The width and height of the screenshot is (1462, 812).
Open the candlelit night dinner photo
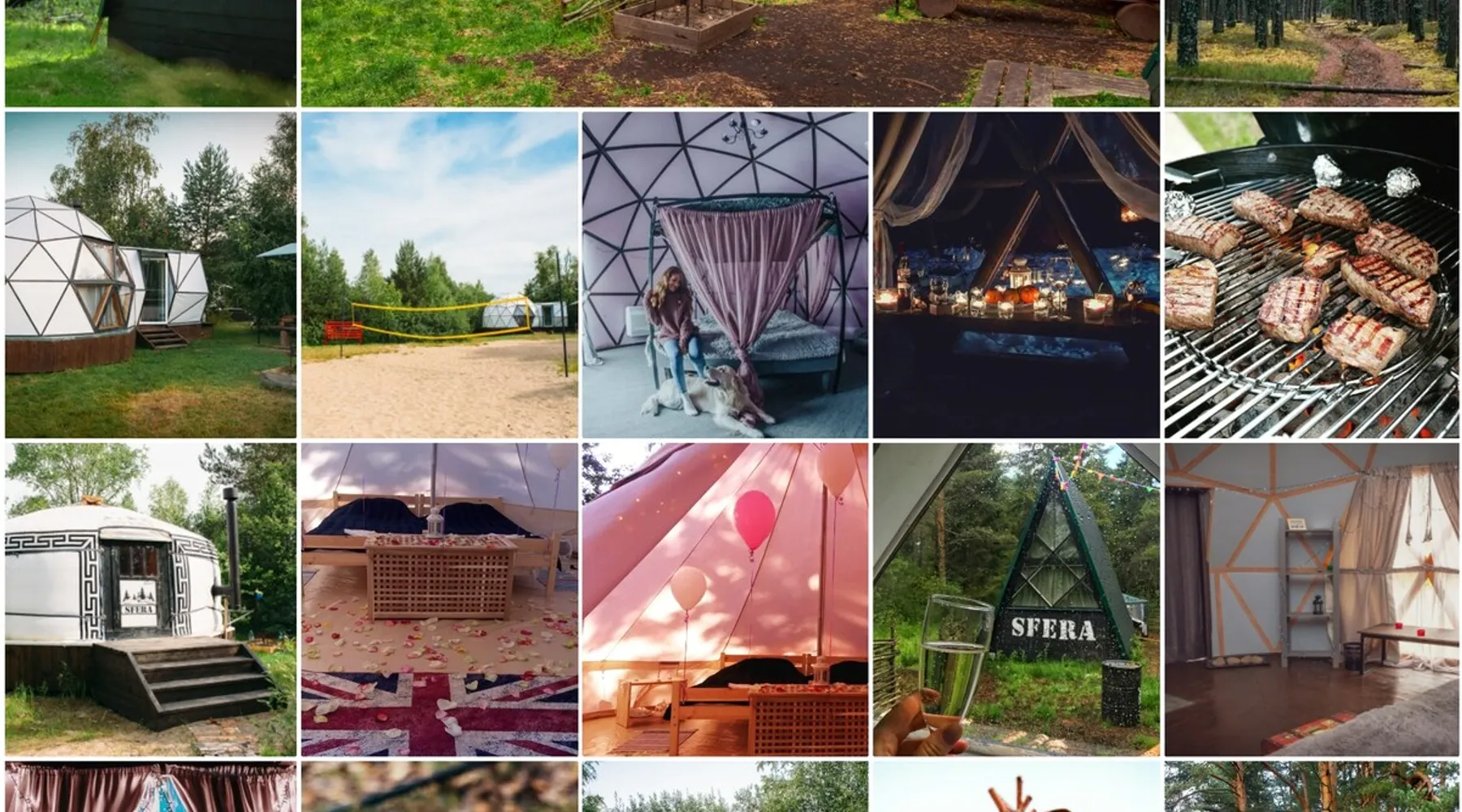point(1016,274)
